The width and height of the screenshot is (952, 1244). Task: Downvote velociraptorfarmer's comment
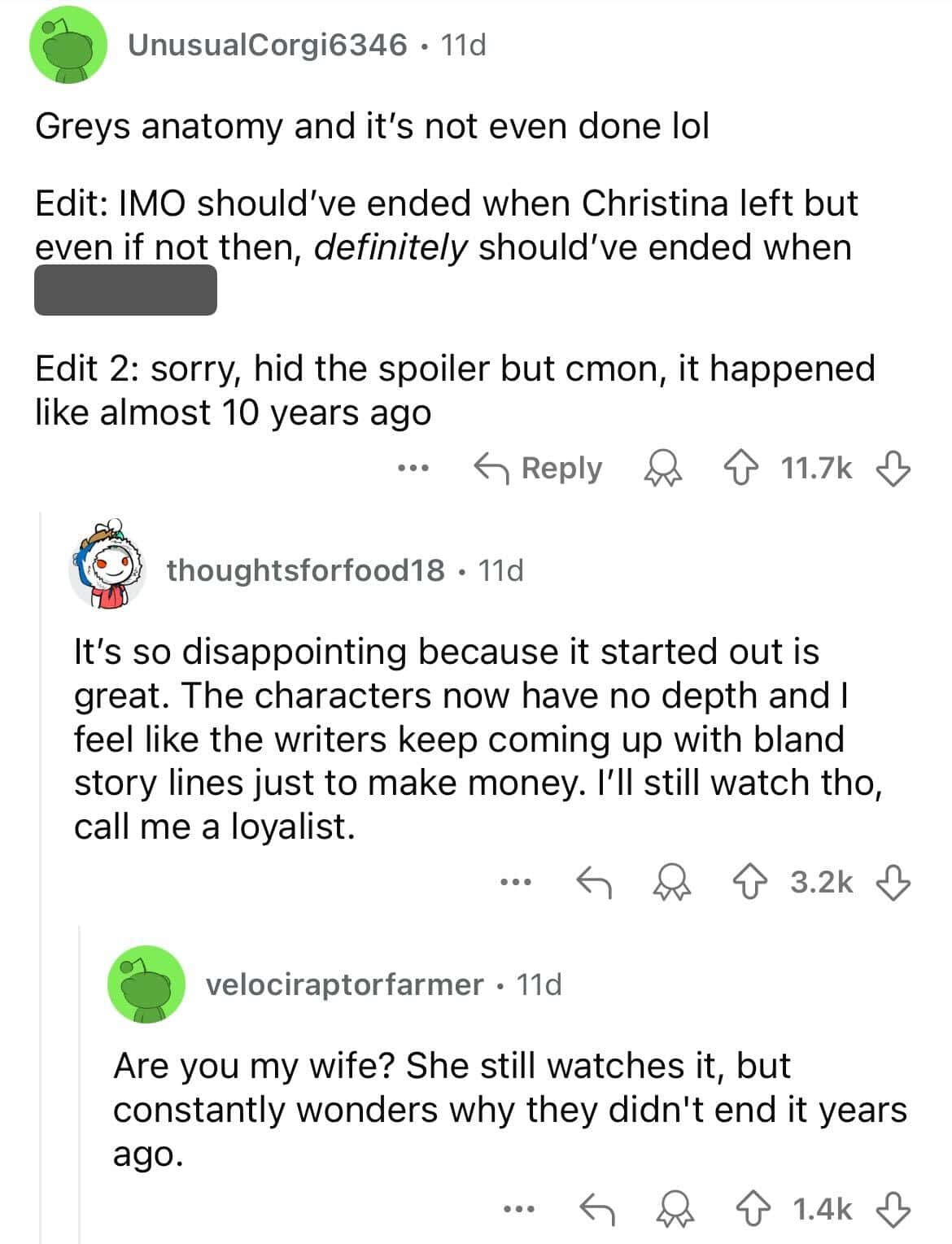pyautogui.click(x=893, y=1209)
